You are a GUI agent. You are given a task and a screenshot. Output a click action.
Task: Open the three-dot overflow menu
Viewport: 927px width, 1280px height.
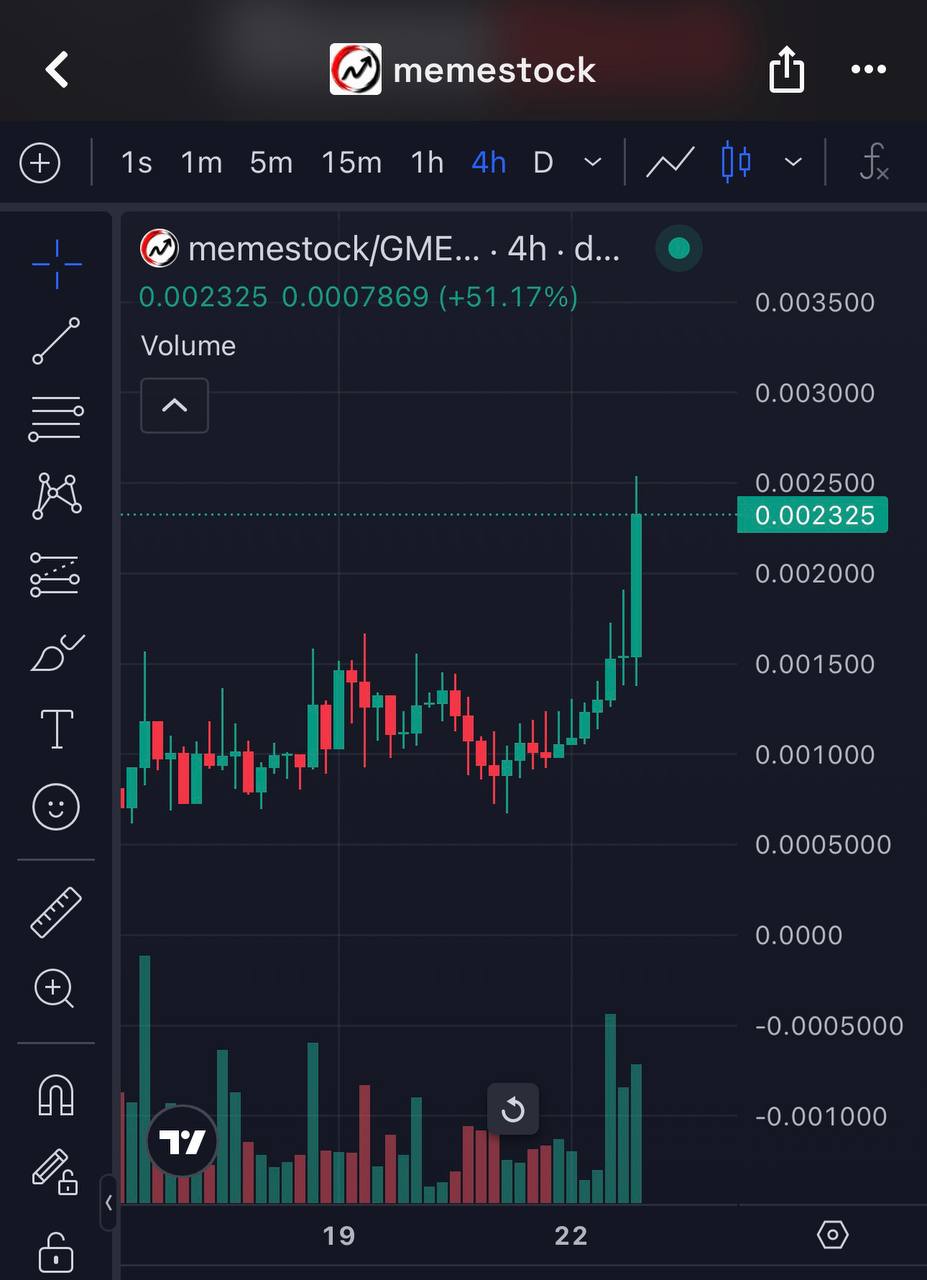(868, 70)
